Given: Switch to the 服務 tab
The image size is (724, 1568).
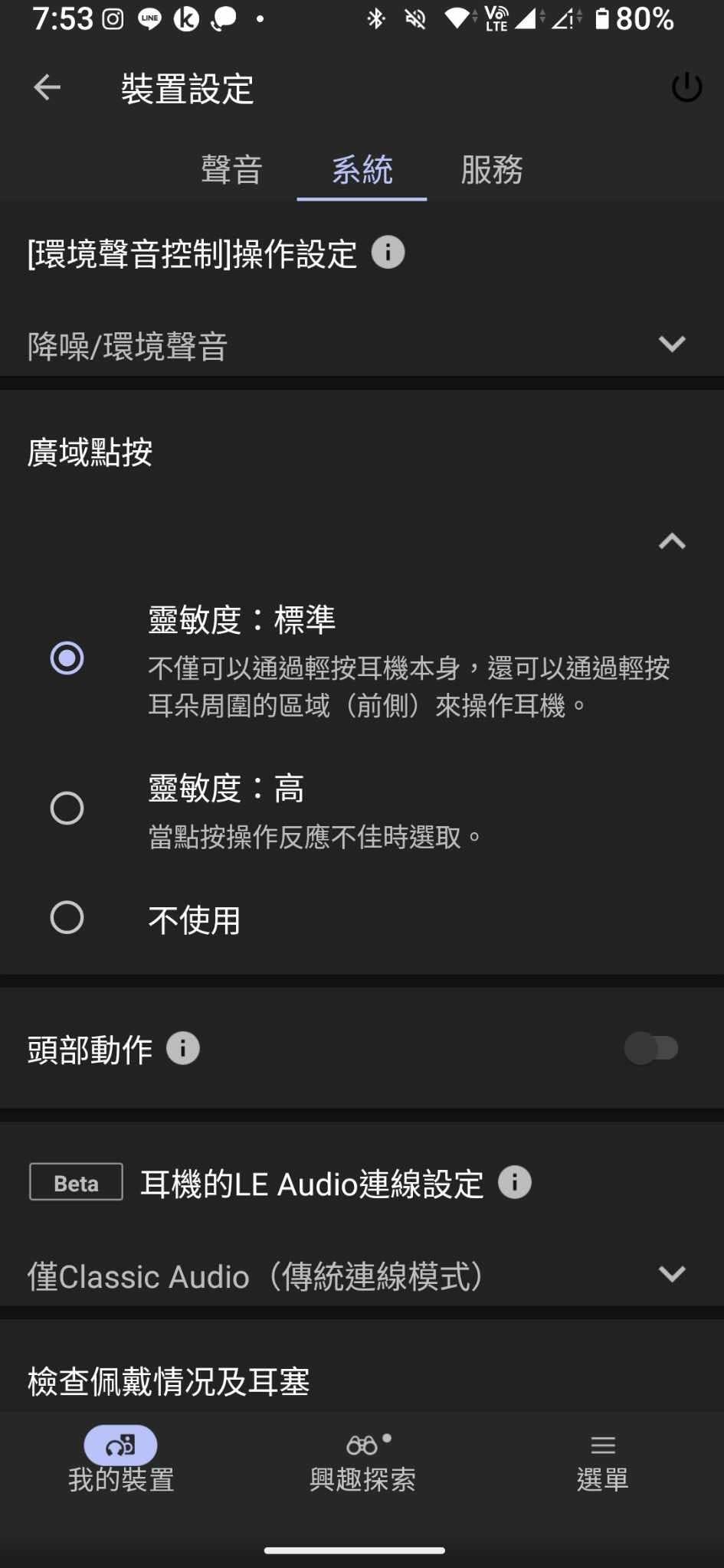Looking at the screenshot, I should tap(492, 169).
